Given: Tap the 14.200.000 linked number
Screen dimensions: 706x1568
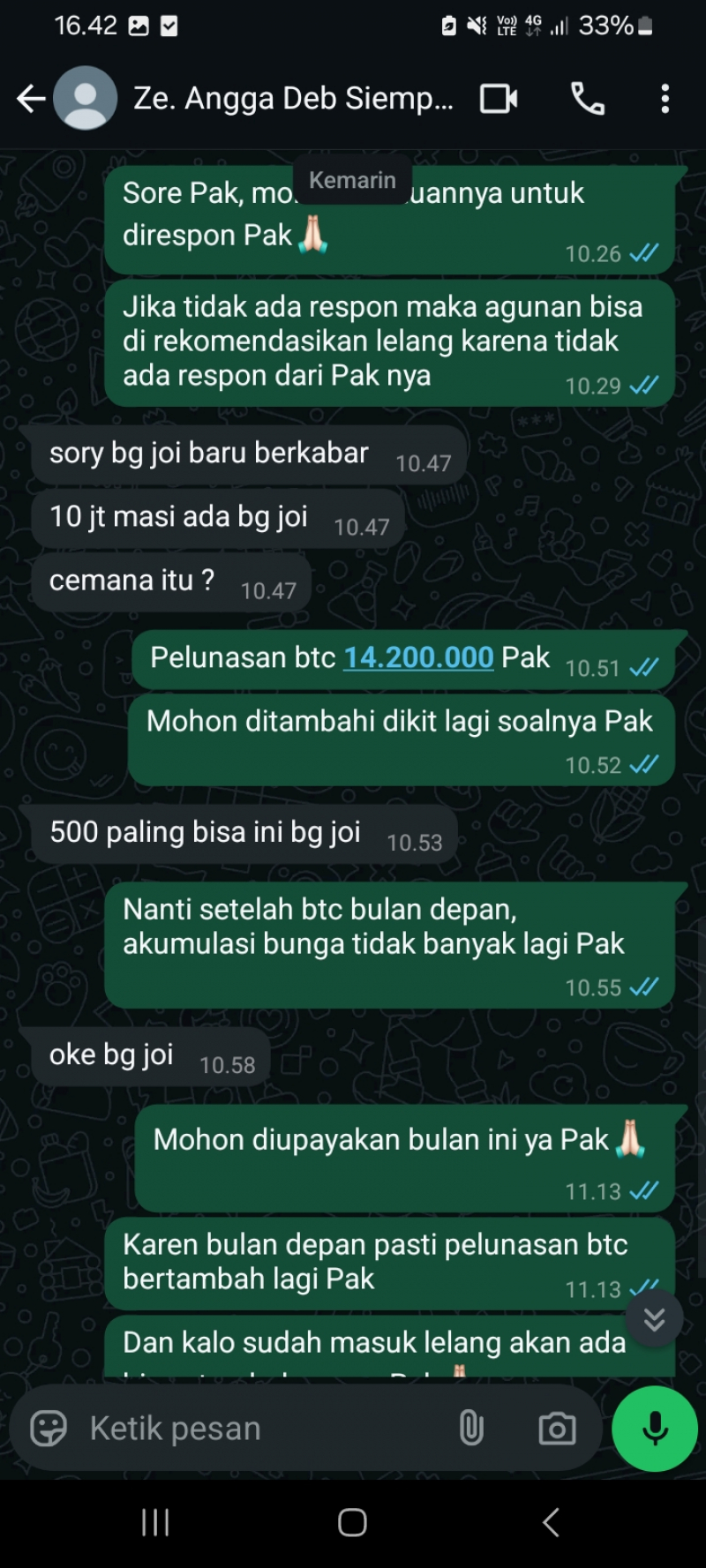Looking at the screenshot, I should pyautogui.click(x=418, y=657).
